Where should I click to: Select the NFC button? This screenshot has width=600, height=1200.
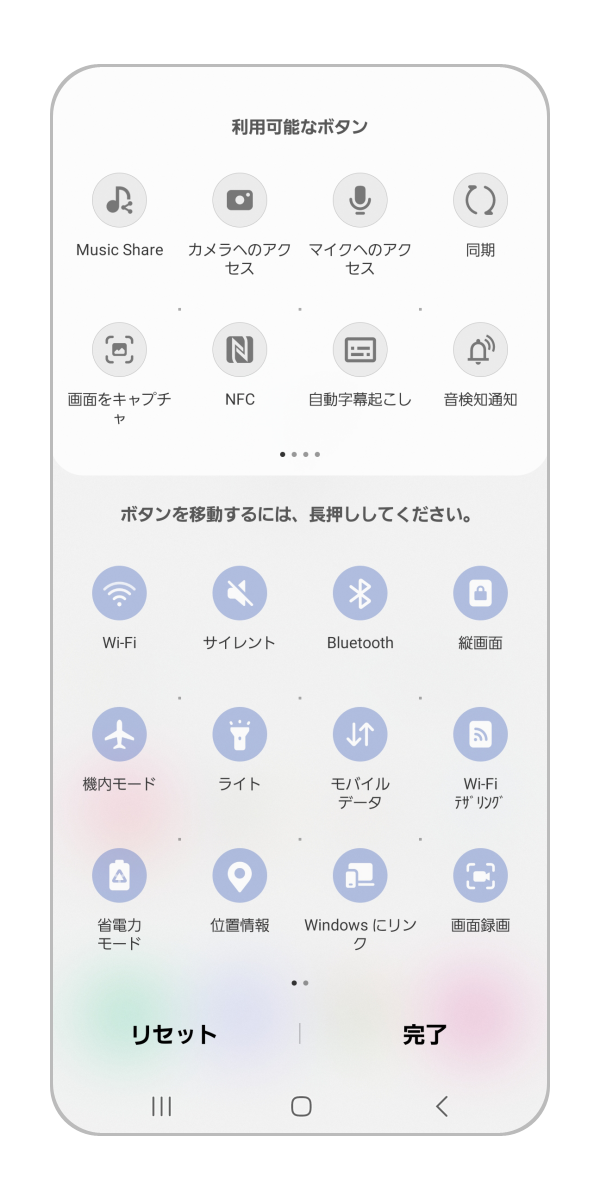pos(239,350)
